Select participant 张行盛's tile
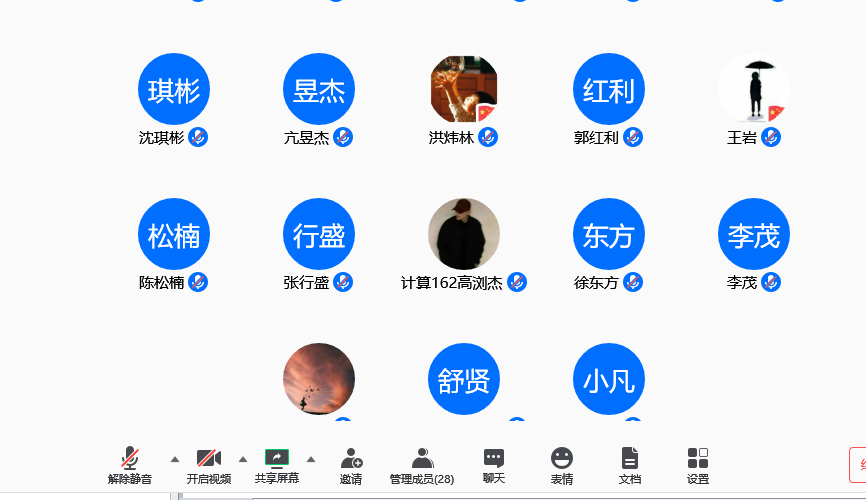The image size is (866, 500). (319, 235)
